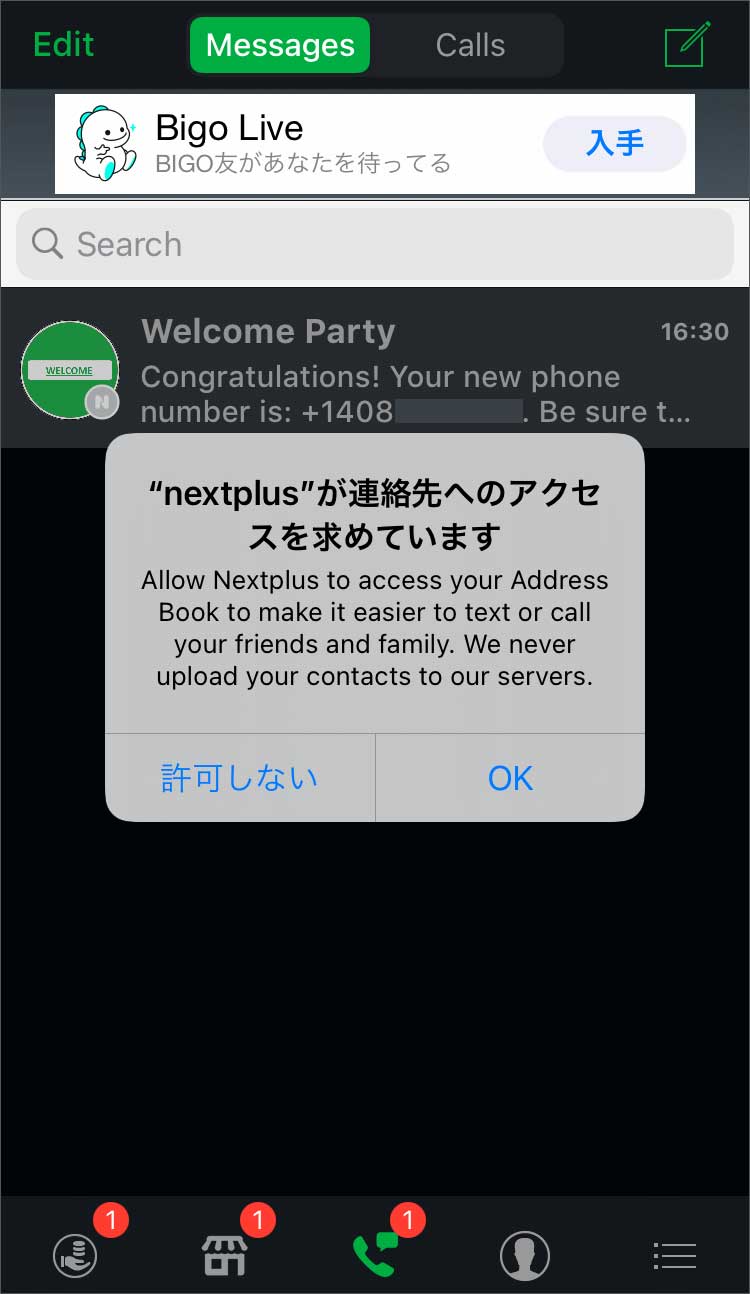Screen dimensions: 750x1294
Task: Compose a new message
Action: pyautogui.click(x=687, y=44)
